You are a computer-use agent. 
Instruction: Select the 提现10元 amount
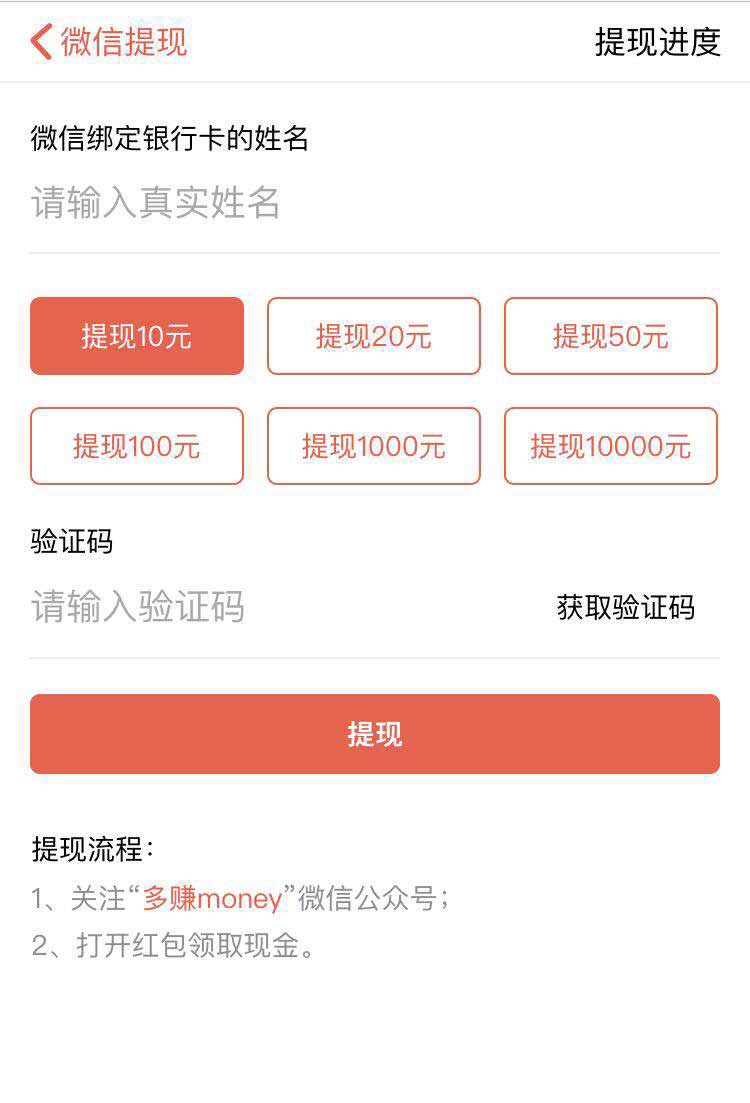137,336
